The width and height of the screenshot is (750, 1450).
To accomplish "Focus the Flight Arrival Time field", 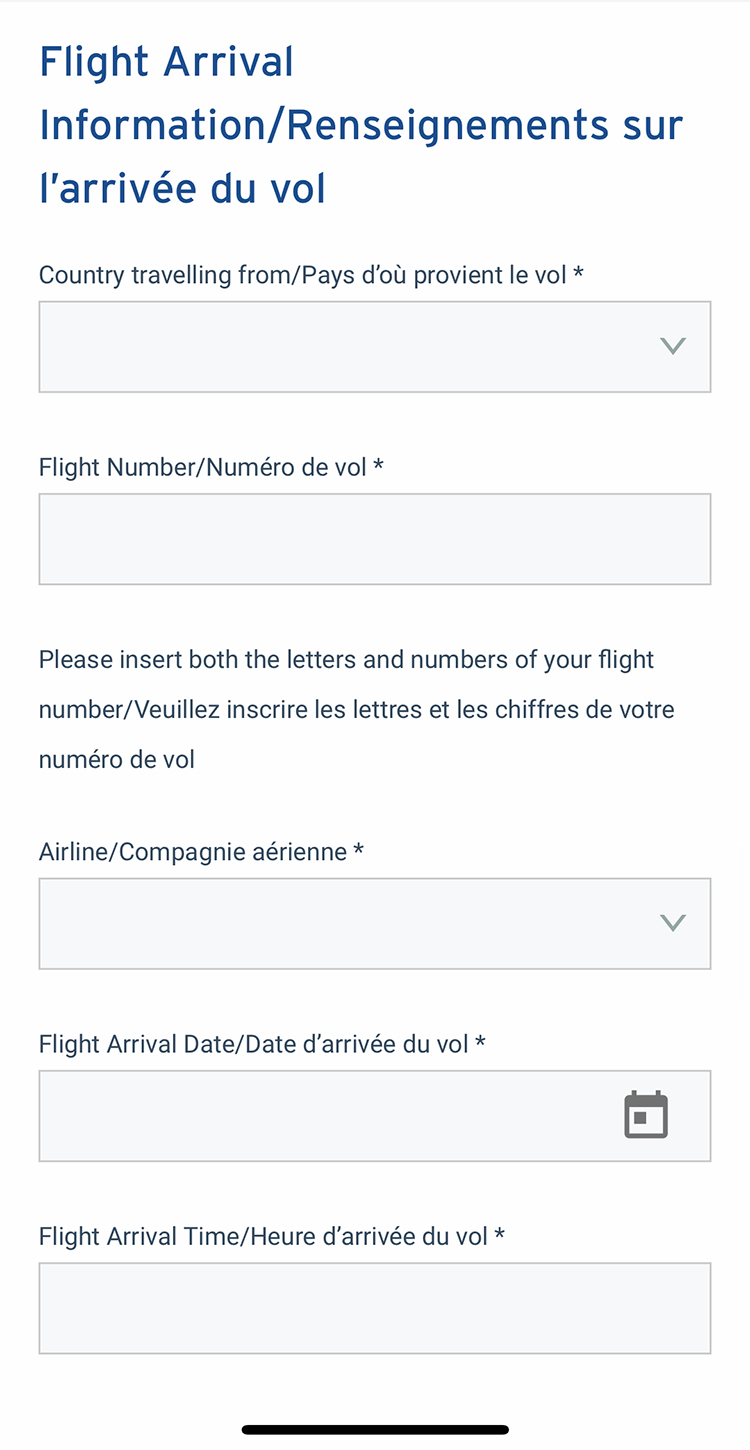I will (375, 1308).
